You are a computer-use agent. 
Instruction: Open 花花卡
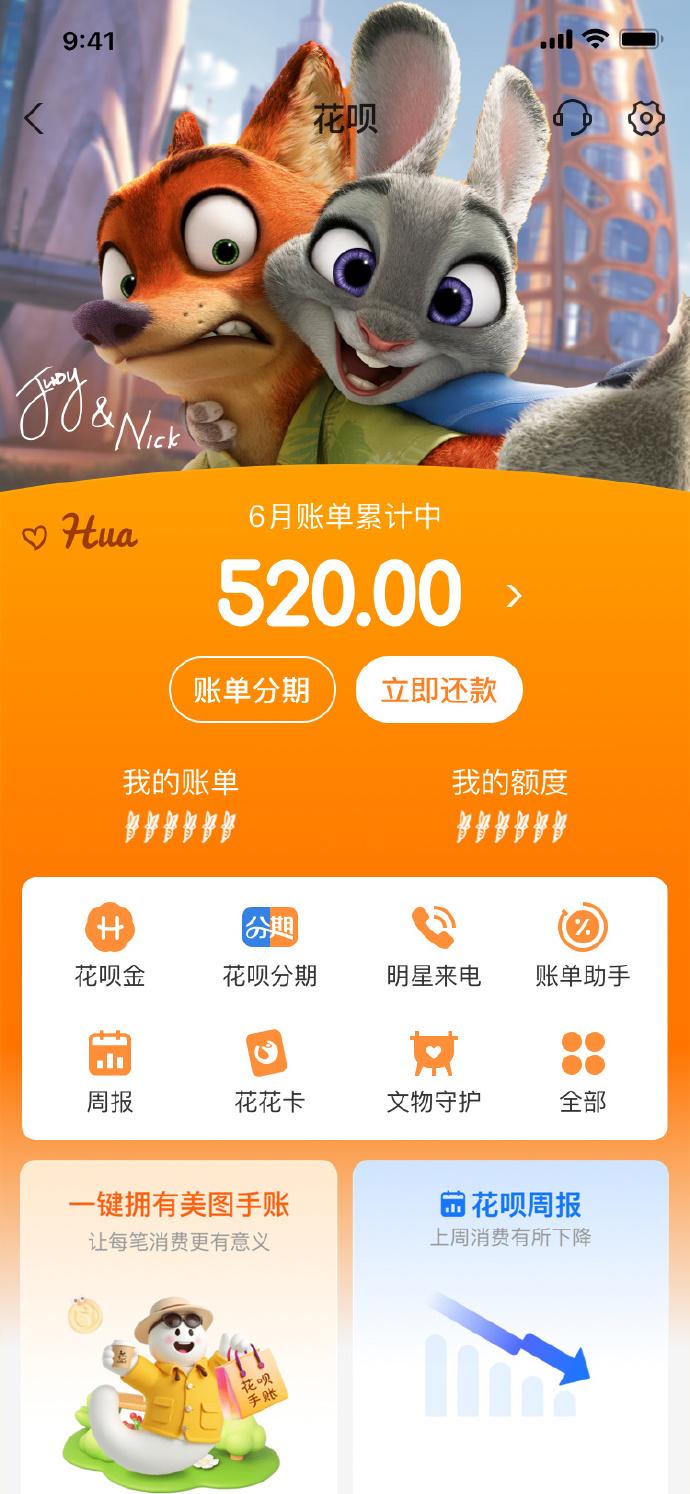click(x=269, y=1071)
